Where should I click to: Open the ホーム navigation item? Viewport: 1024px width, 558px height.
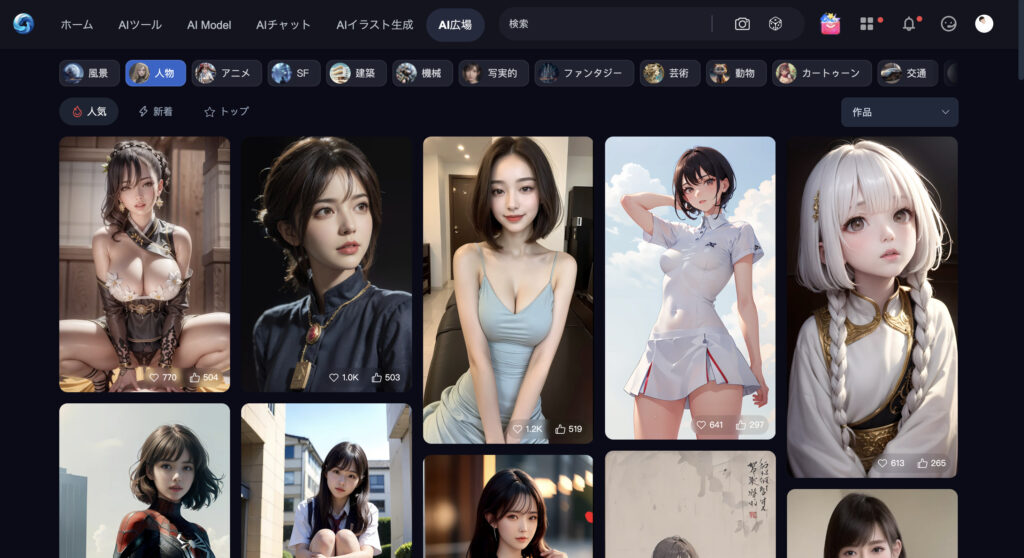click(77, 24)
